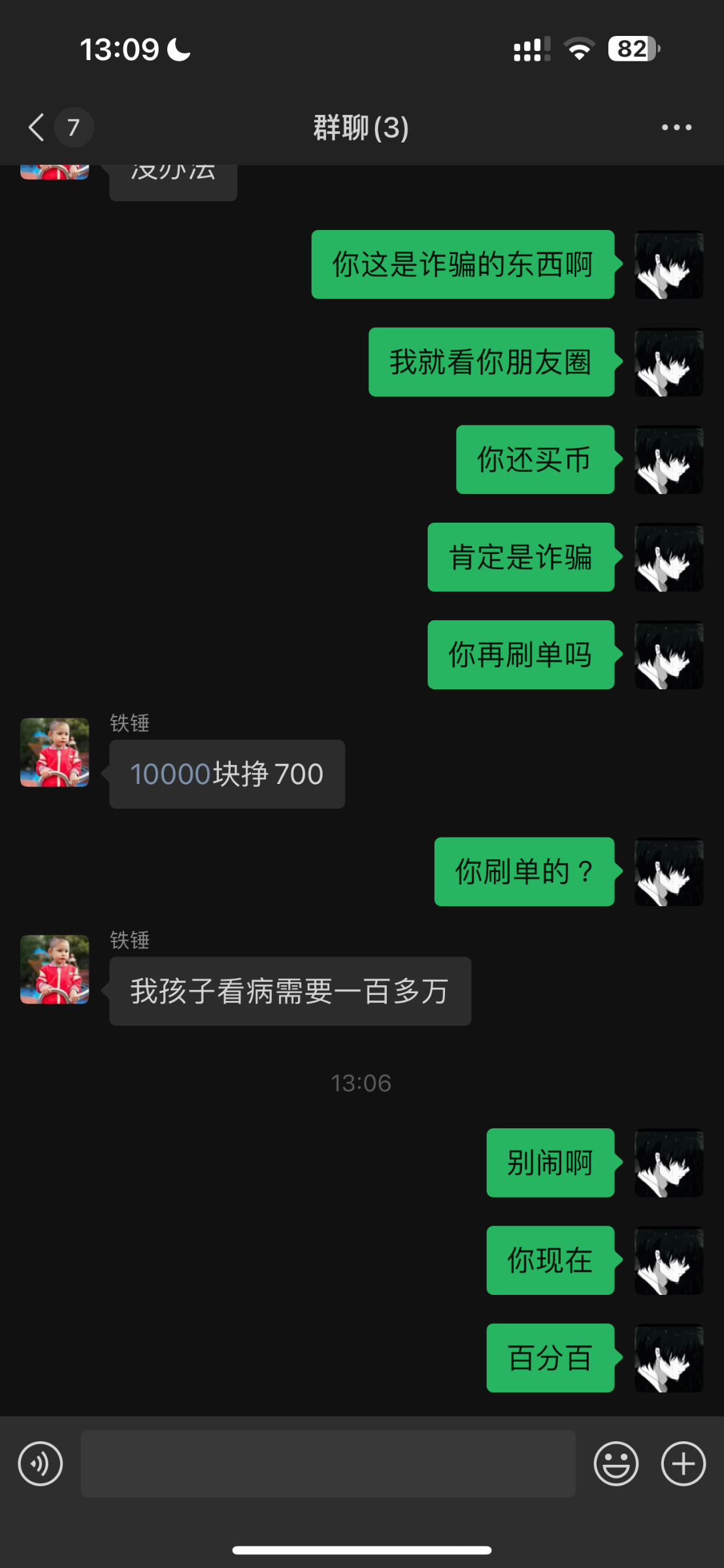Open own avatar beside 你这是诈骗的东西啊
Screen dimensions: 724x1568
tap(668, 265)
